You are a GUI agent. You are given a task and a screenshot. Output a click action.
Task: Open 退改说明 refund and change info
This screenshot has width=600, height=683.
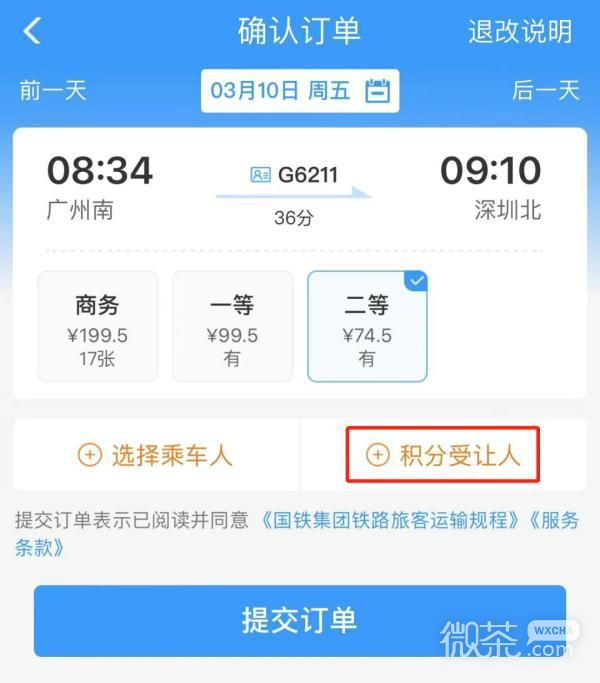click(519, 31)
